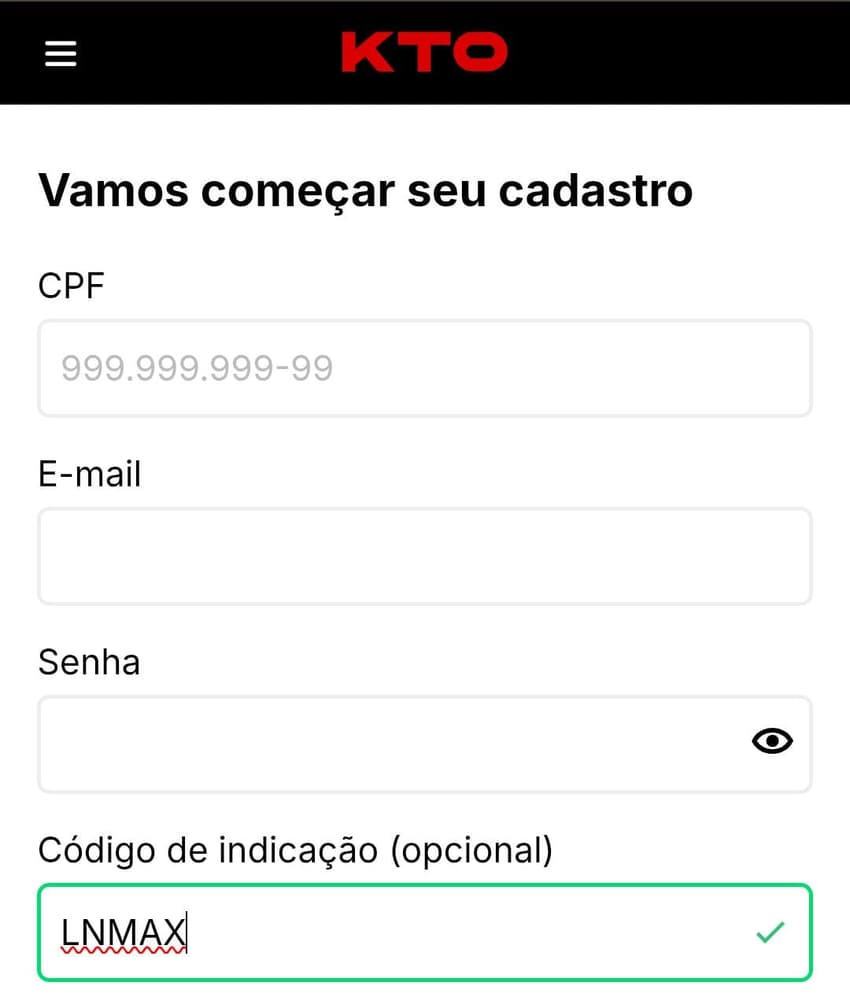
Task: Click the Senha label above the password
Action: point(89,662)
